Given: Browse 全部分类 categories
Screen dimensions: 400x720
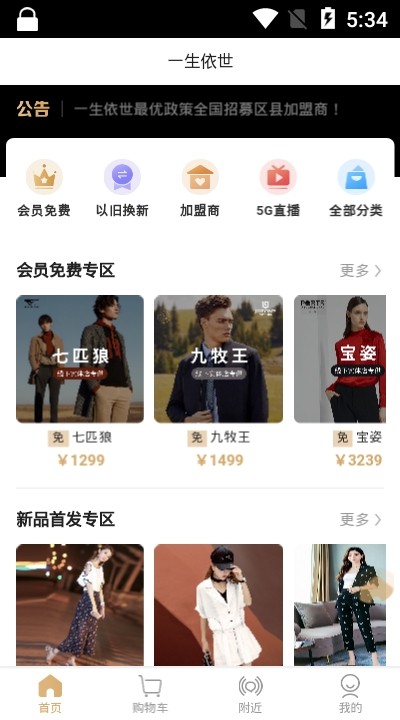Looking at the screenshot, I should [356, 188].
